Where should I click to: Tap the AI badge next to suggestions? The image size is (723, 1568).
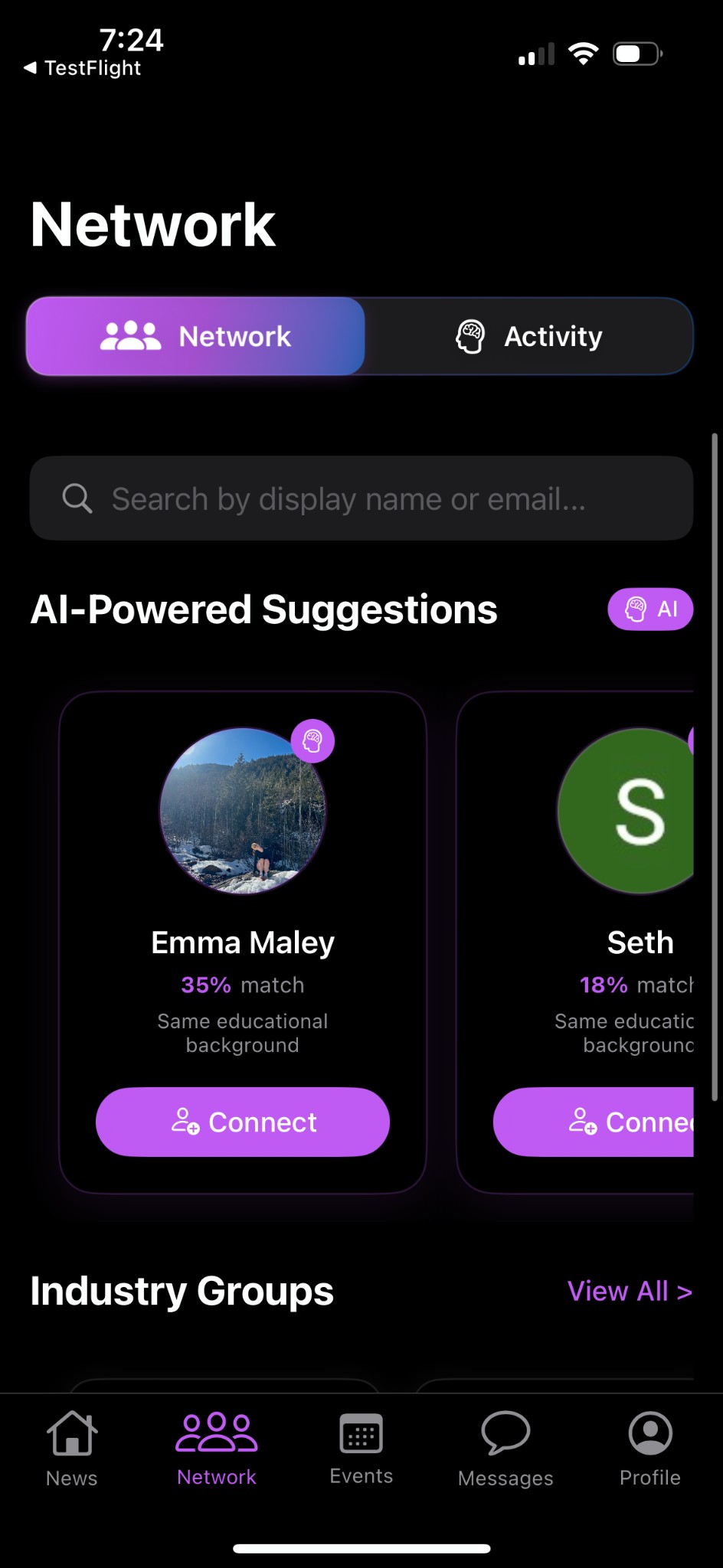click(x=649, y=609)
